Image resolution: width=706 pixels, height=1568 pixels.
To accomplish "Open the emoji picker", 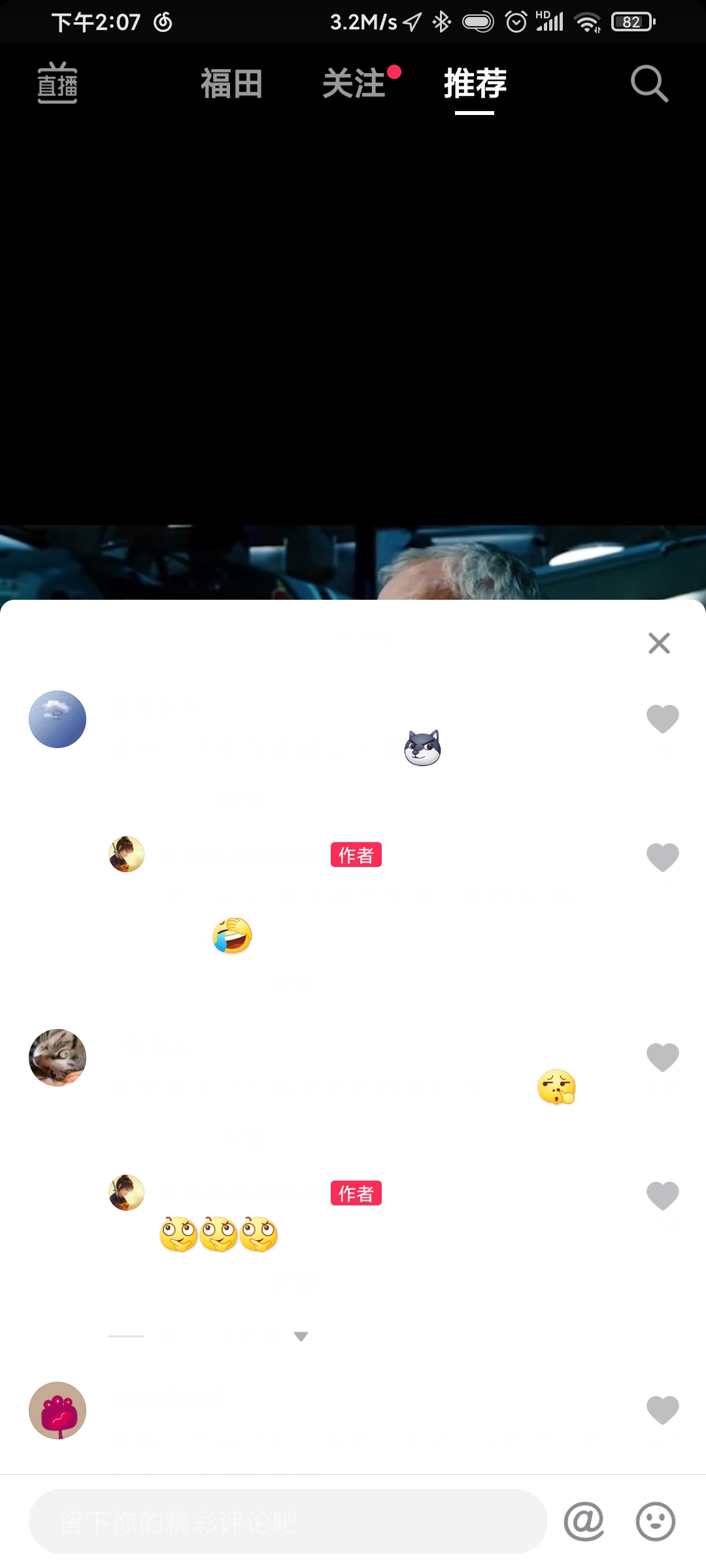I will [x=655, y=1522].
